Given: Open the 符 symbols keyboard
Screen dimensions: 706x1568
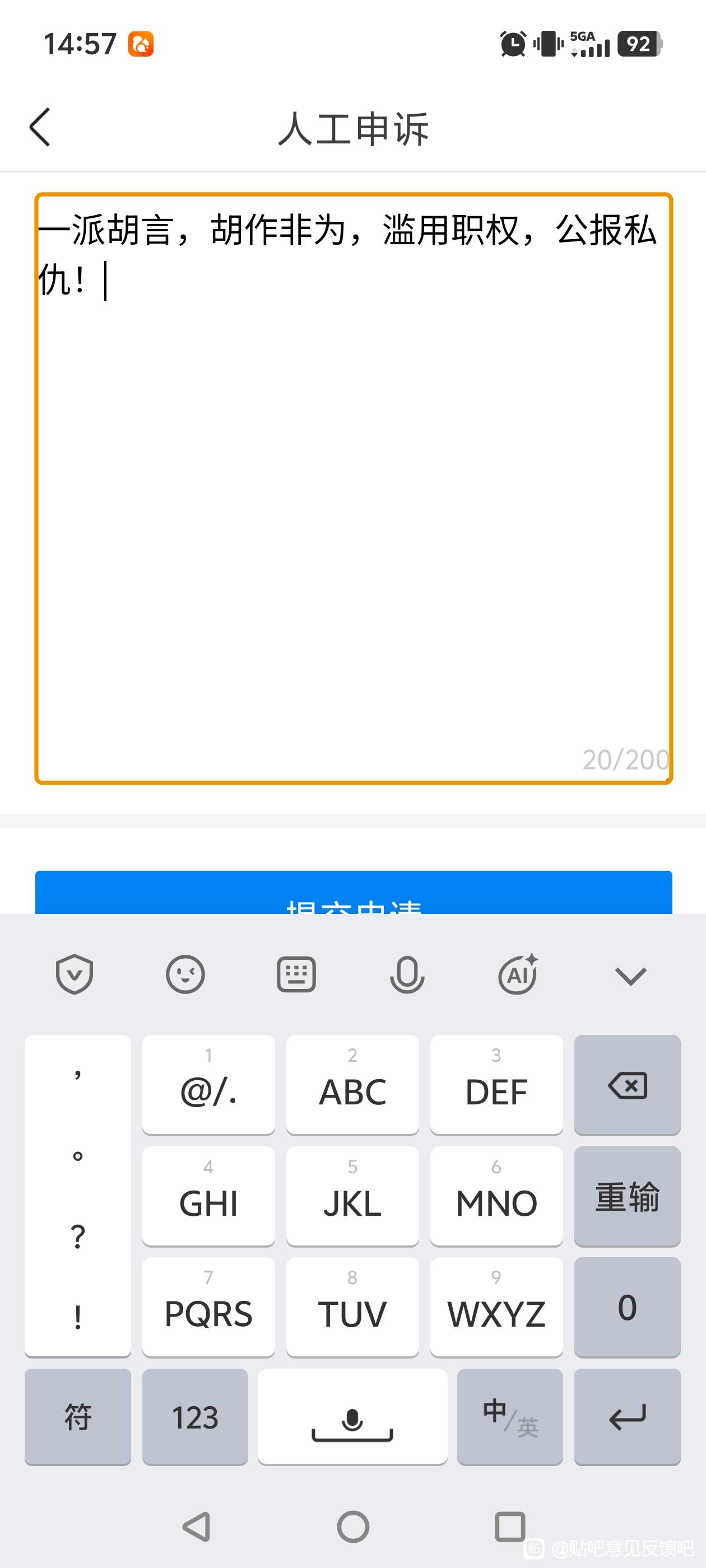Looking at the screenshot, I should click(x=77, y=1416).
